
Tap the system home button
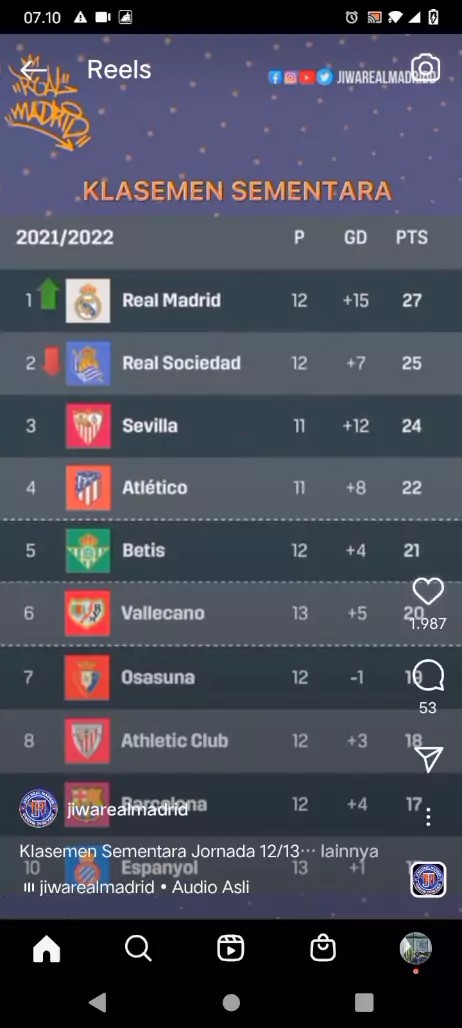(231, 1002)
